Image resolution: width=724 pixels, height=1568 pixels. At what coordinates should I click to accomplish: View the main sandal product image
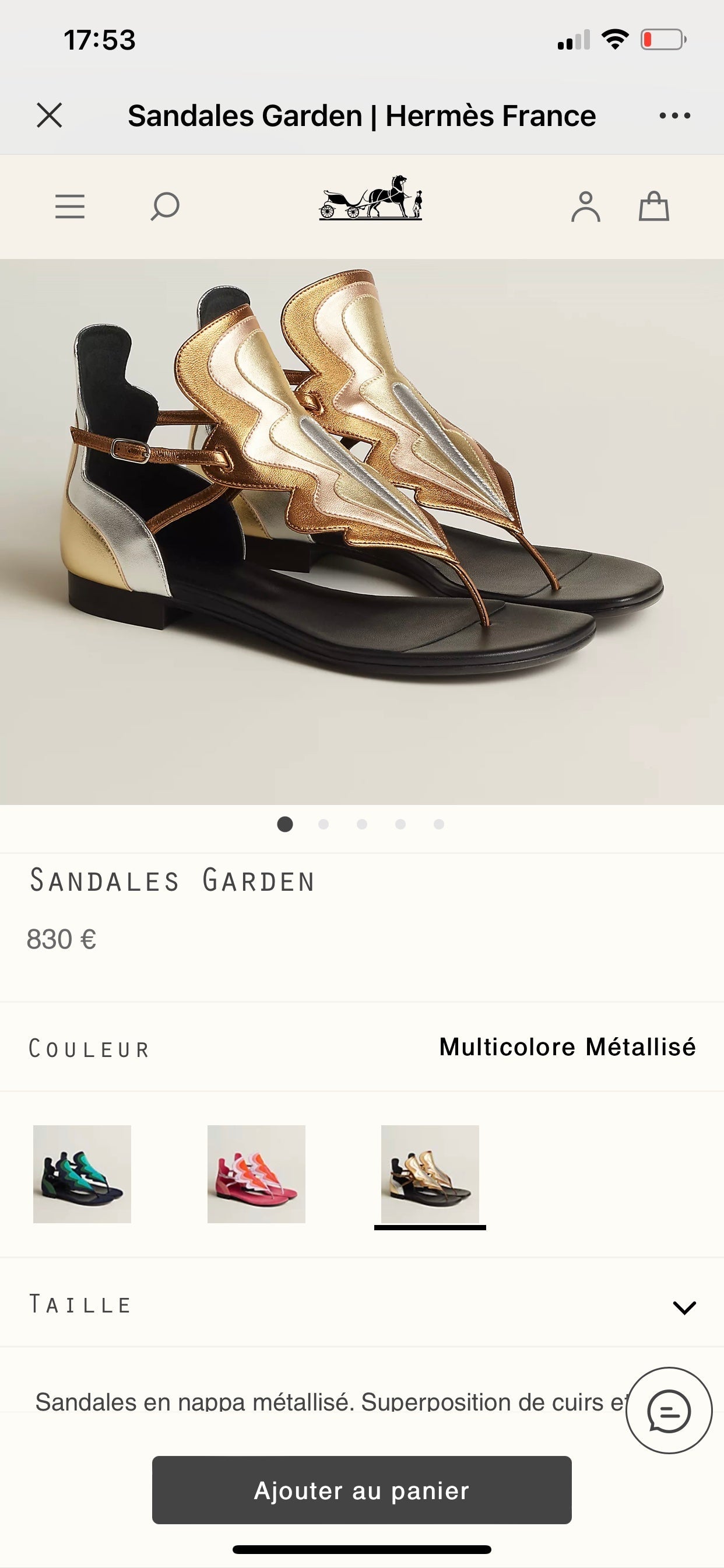click(361, 532)
